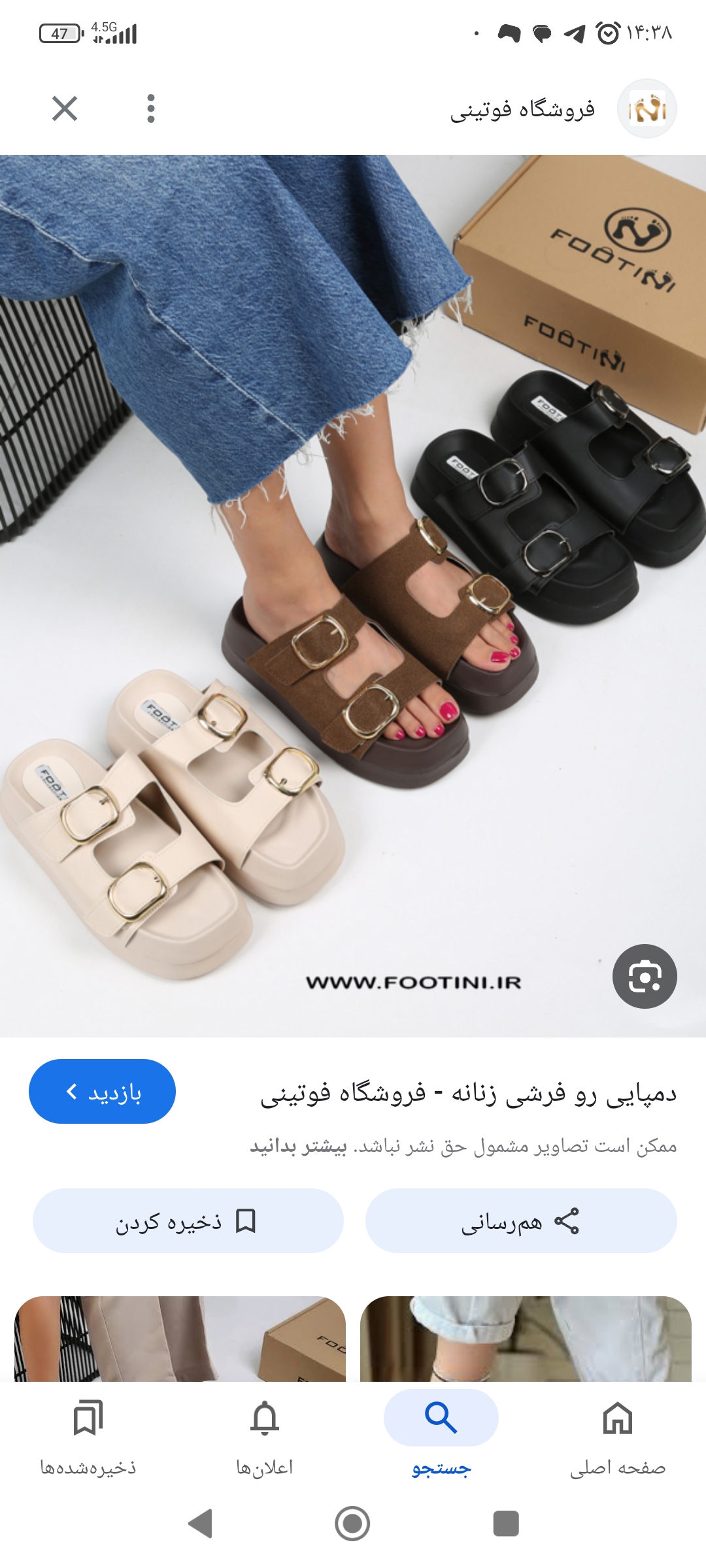Open the related image showing the cardboard box
Viewport: 706px width, 1568px height.
click(180, 1338)
